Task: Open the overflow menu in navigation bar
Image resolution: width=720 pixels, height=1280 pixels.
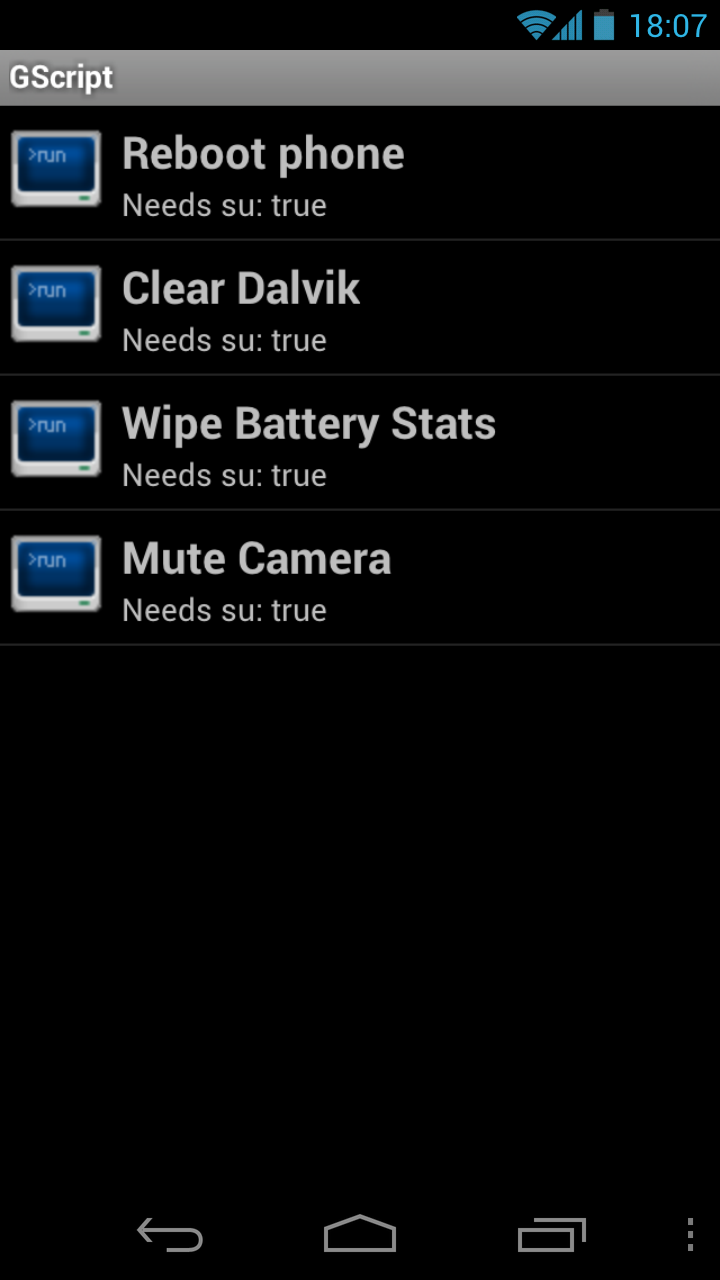Action: point(690,1234)
